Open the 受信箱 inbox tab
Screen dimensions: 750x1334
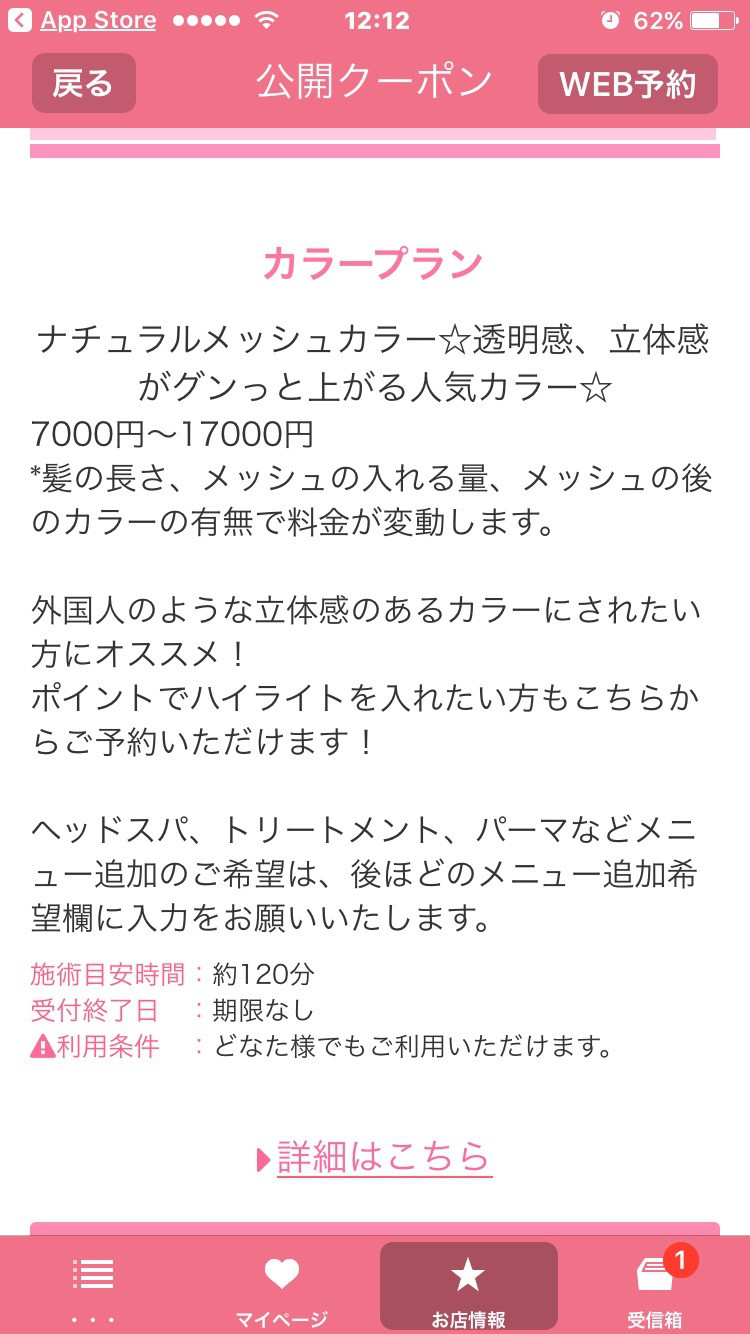[656, 1287]
